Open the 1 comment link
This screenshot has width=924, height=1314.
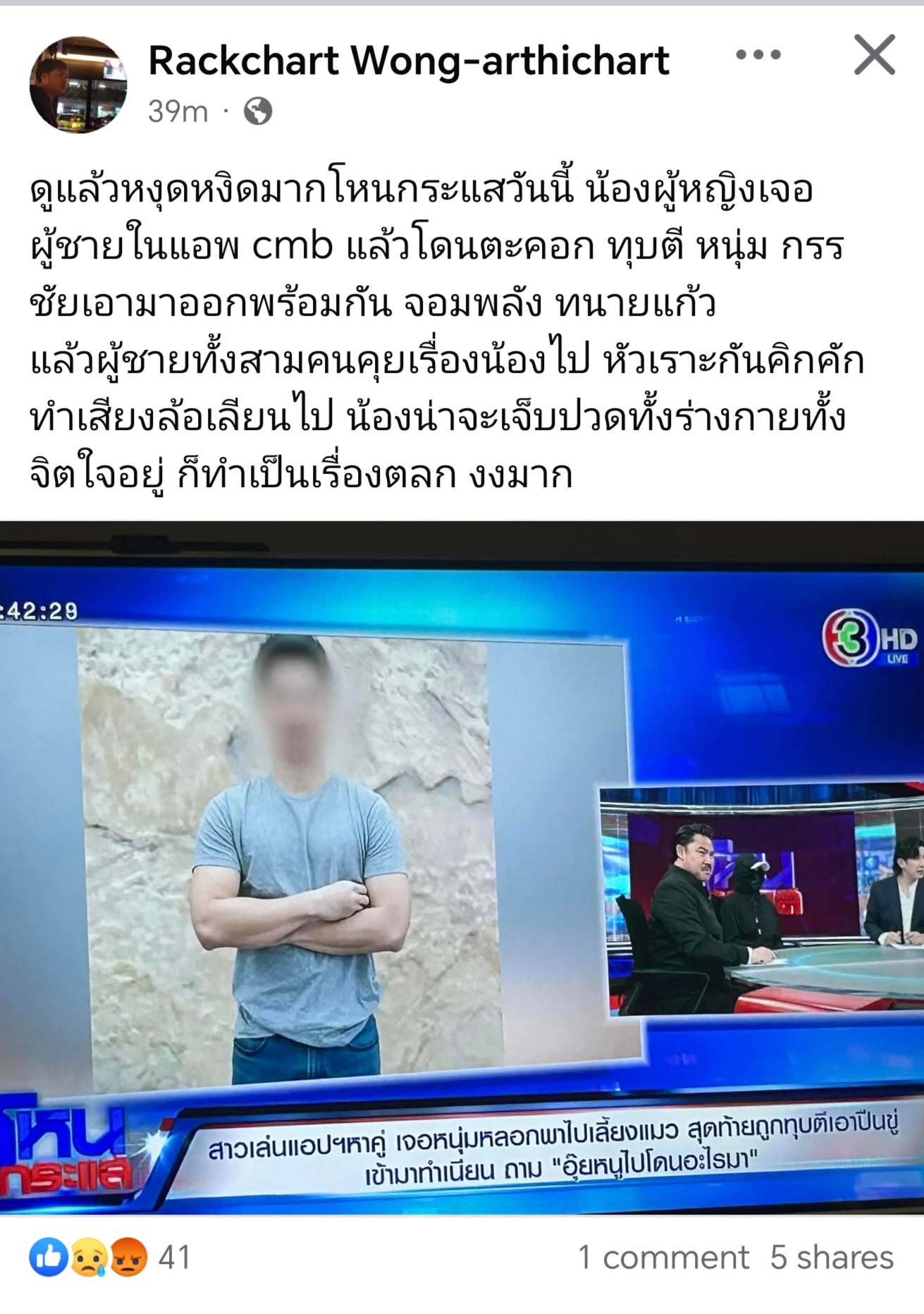pyautogui.click(x=663, y=1257)
